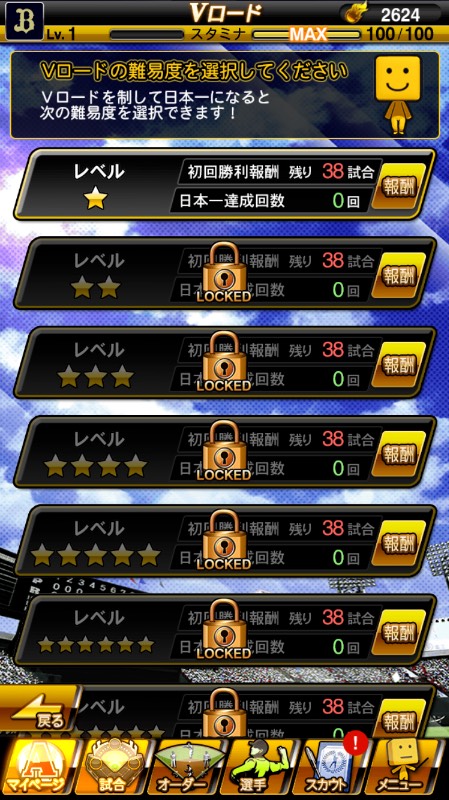
Task: Select the one-star level difficulty
Action: click(224, 185)
